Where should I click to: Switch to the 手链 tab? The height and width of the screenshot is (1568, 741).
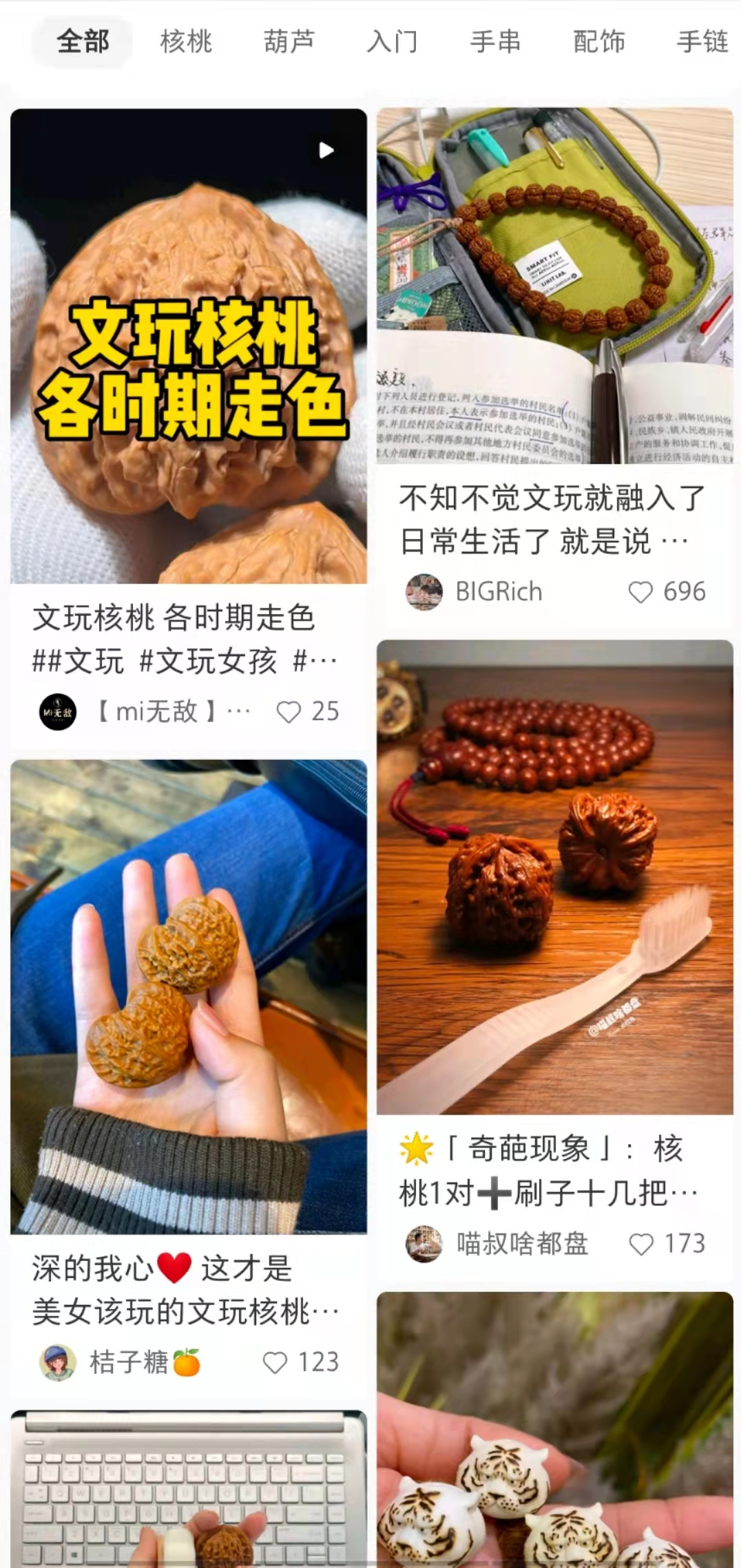(702, 42)
